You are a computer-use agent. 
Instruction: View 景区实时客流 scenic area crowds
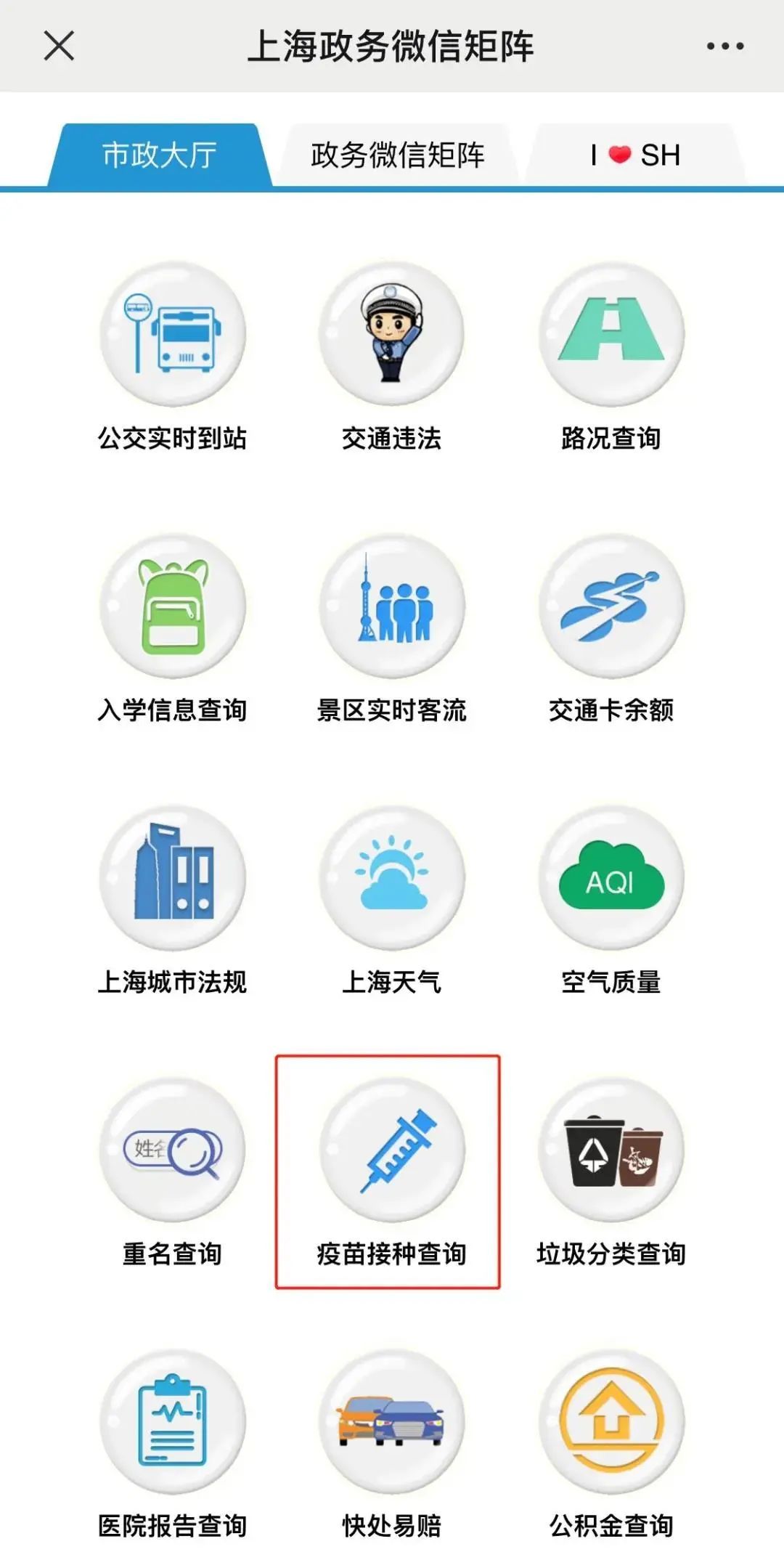click(392, 606)
